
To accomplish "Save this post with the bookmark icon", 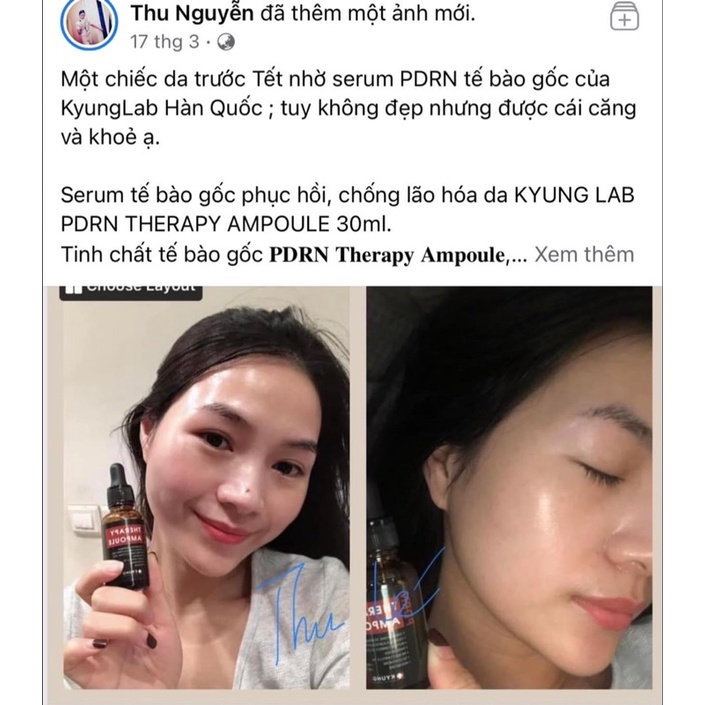I will pyautogui.click(x=624, y=17).
